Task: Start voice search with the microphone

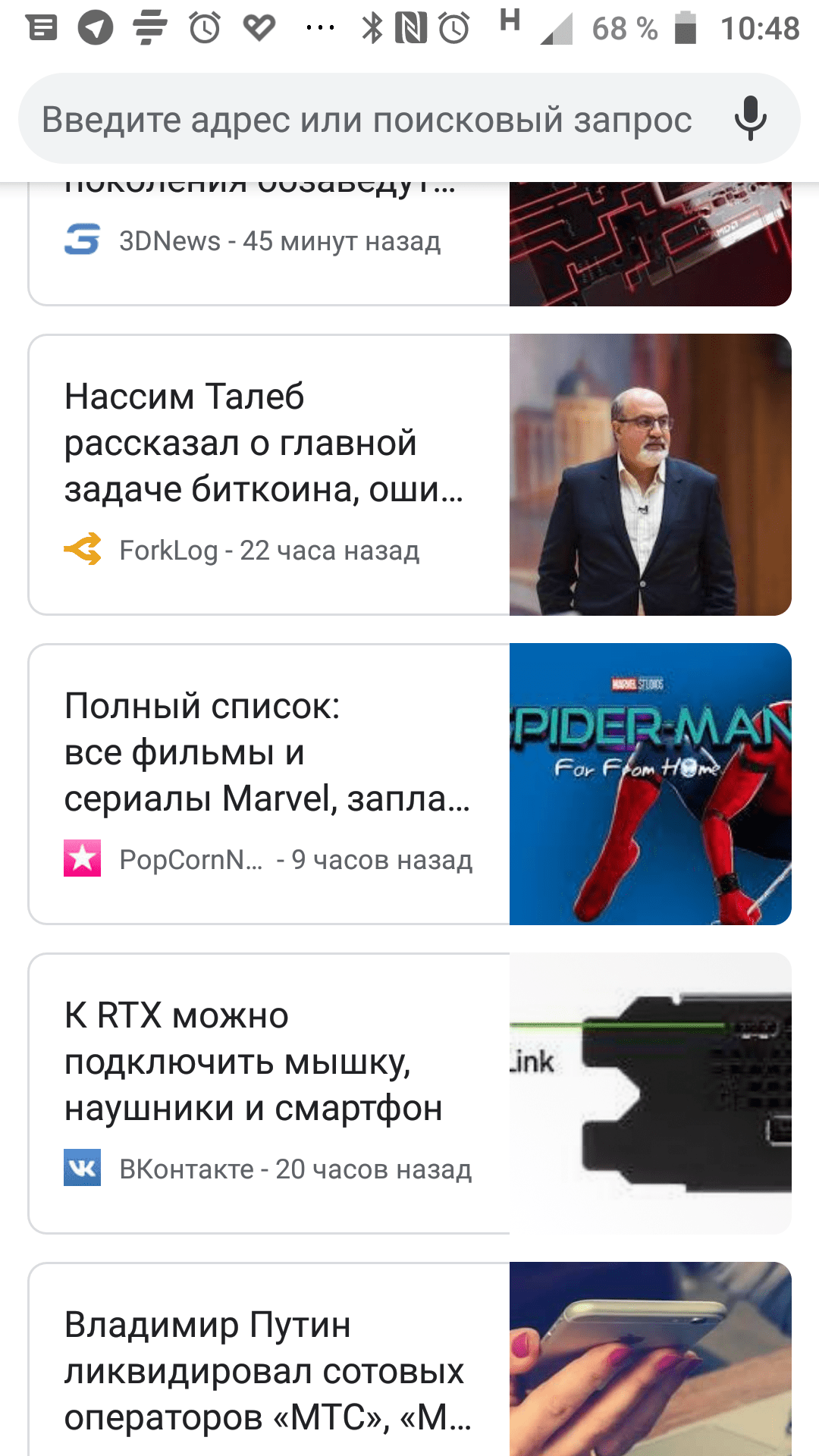Action: (x=750, y=119)
